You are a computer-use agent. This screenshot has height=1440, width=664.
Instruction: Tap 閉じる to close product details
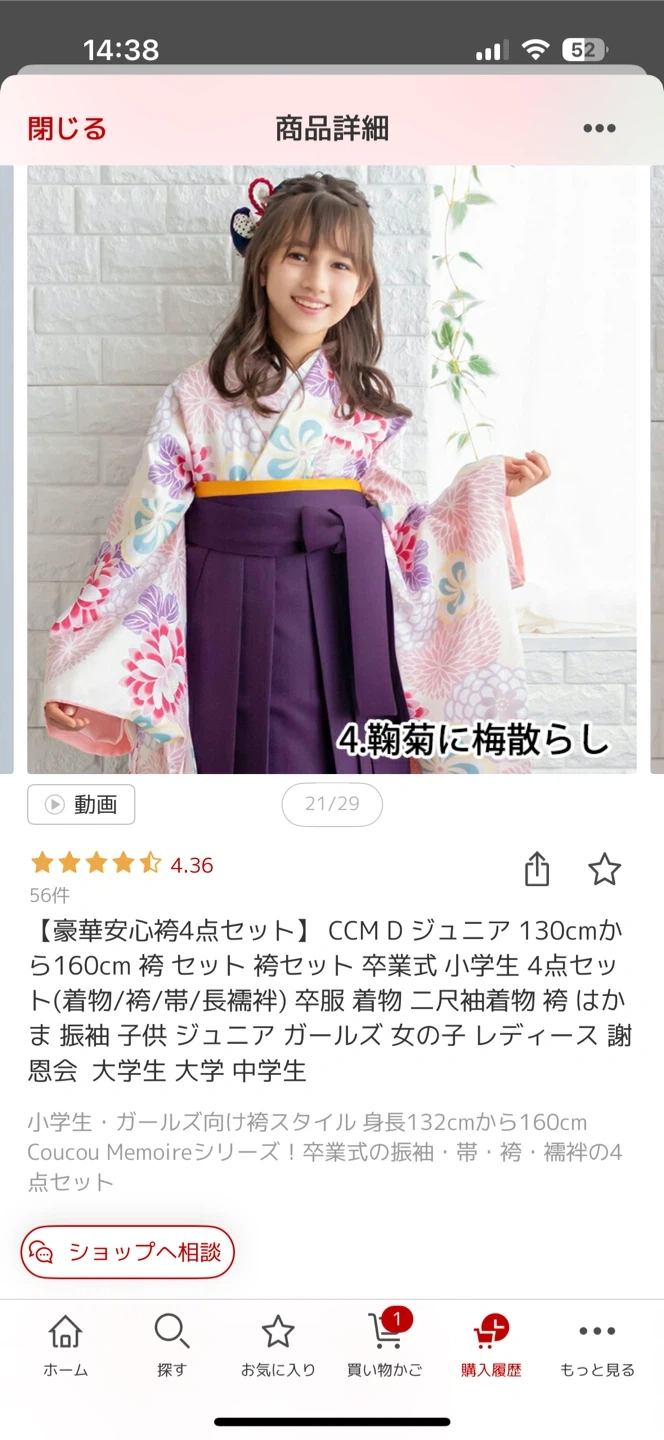[67, 129]
